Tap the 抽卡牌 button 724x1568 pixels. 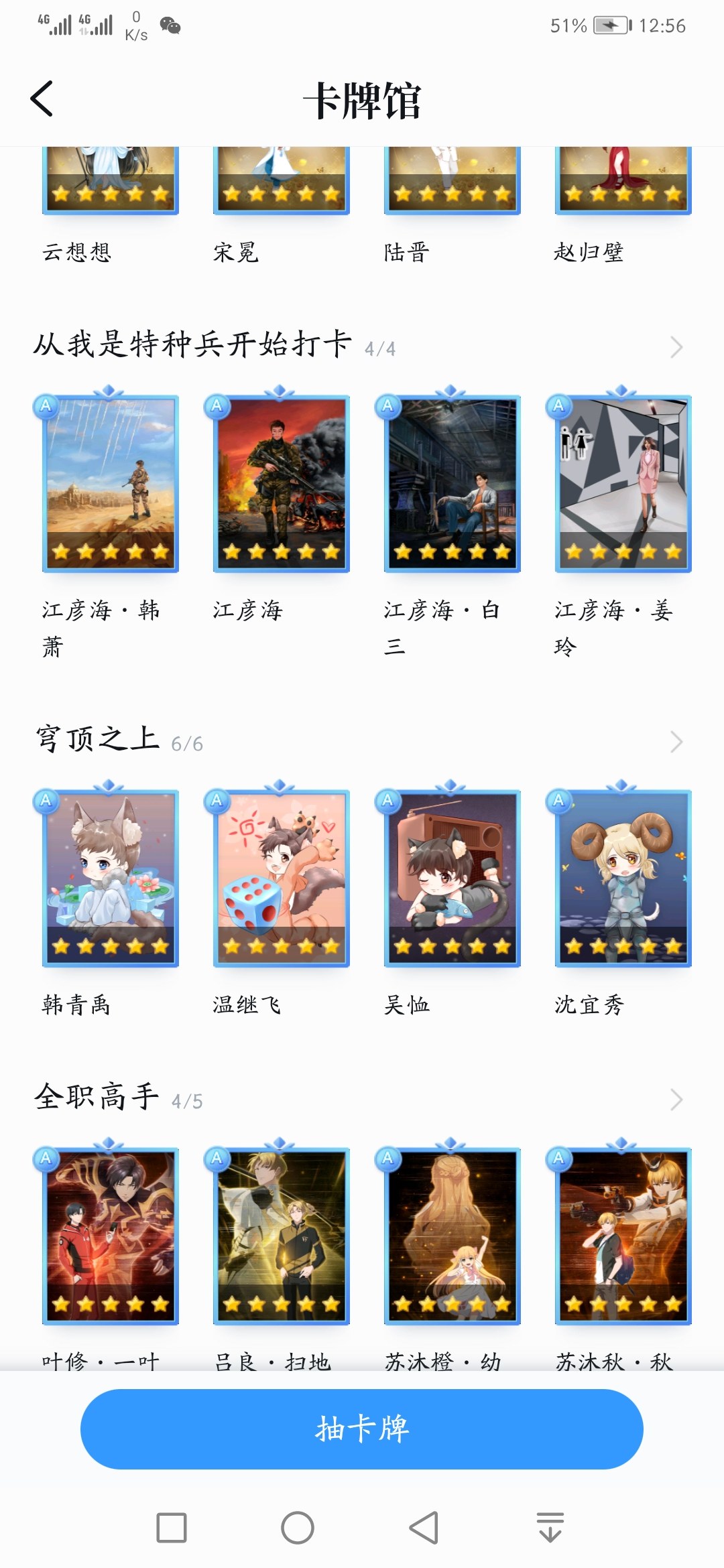coord(362,1429)
